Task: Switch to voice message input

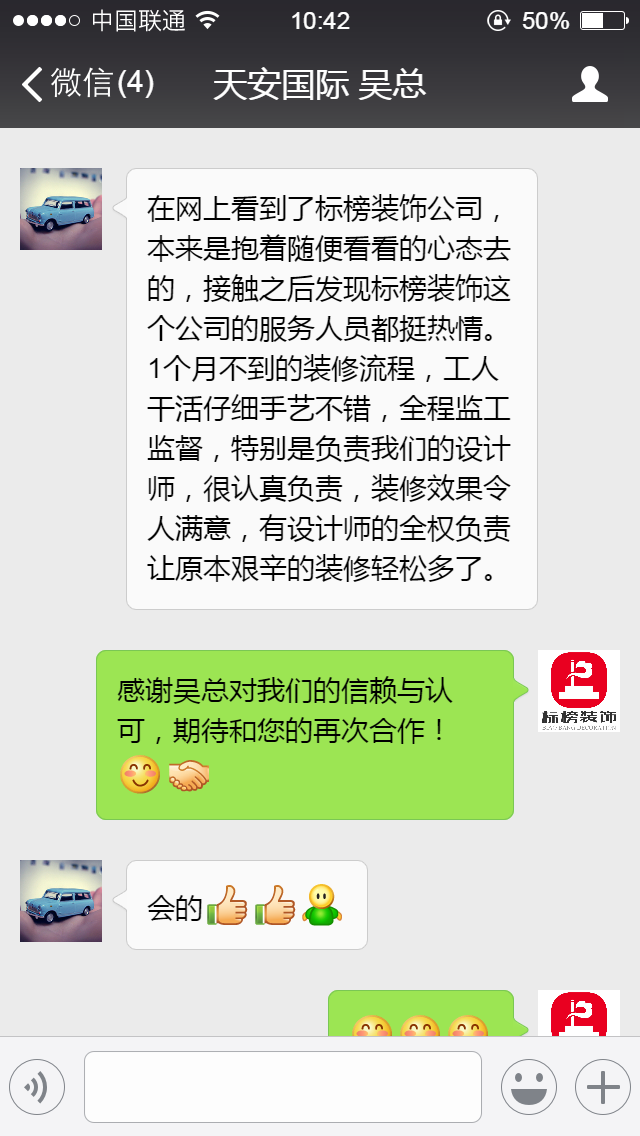Action: pos(37,1086)
